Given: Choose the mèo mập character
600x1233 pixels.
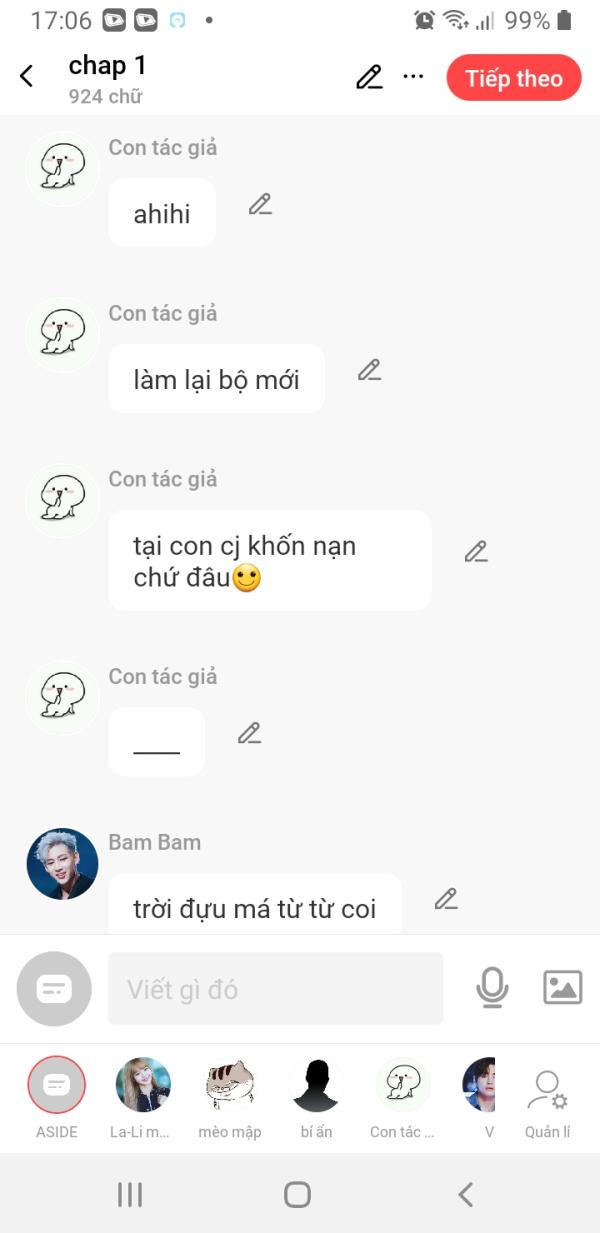Looking at the screenshot, I should coord(230,1098).
